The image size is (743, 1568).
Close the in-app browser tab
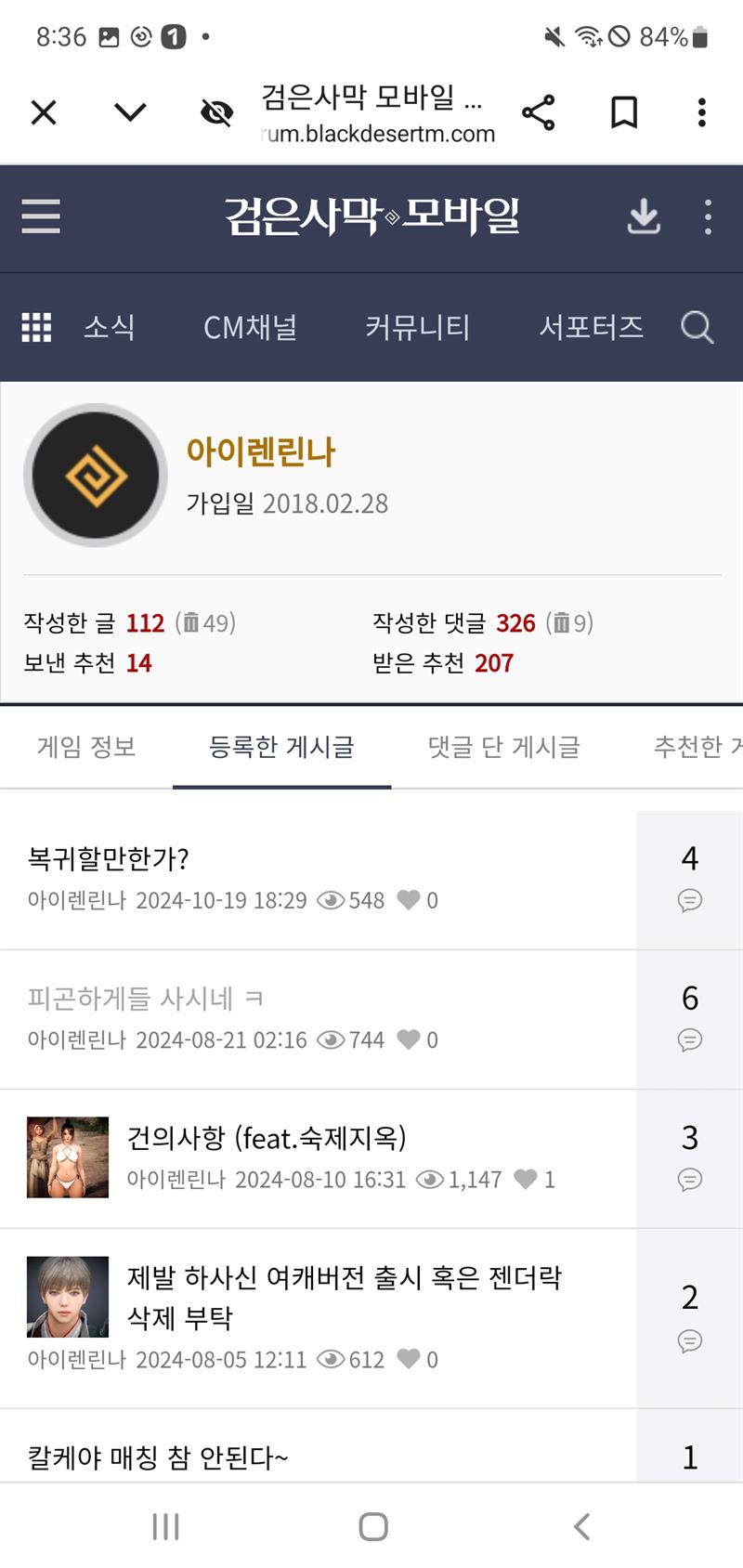tap(44, 112)
